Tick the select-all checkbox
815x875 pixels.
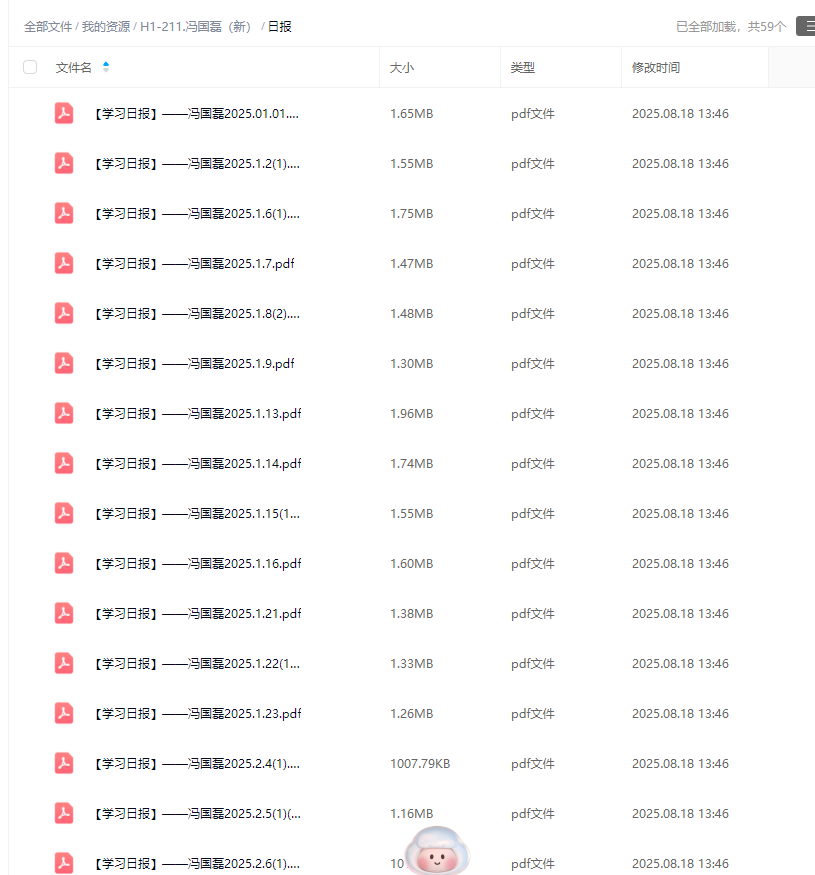pyautogui.click(x=30, y=67)
